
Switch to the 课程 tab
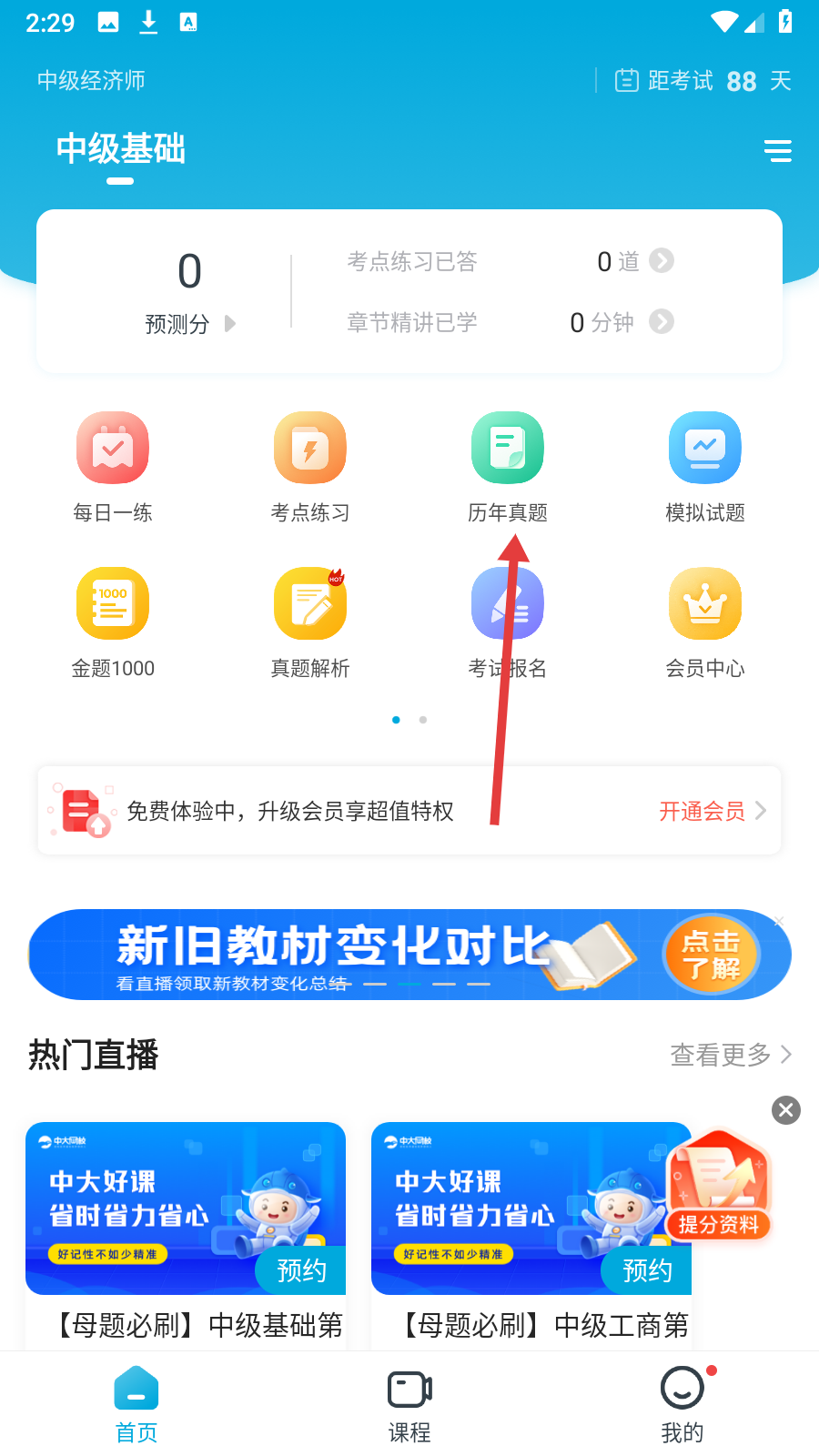pyautogui.click(x=409, y=1406)
